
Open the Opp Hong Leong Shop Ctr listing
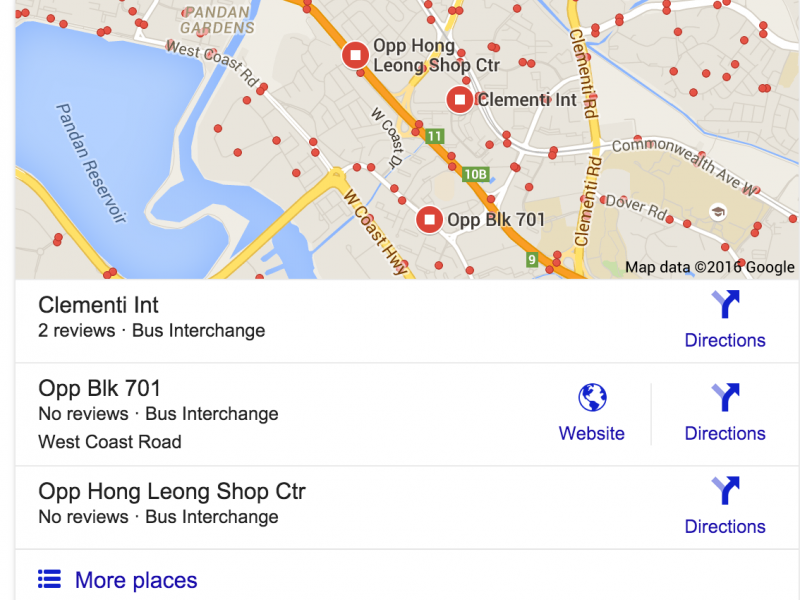[171, 492]
